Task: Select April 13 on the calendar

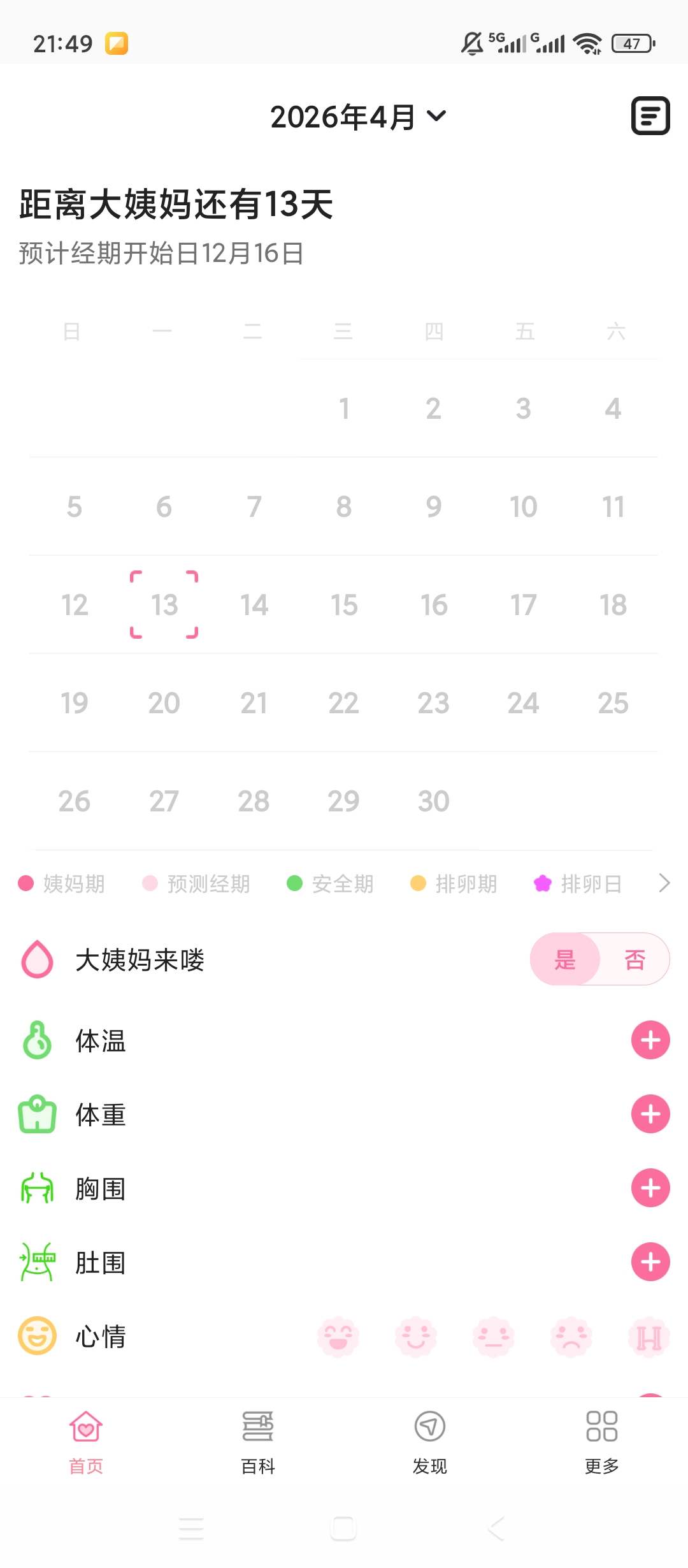Action: tap(164, 605)
